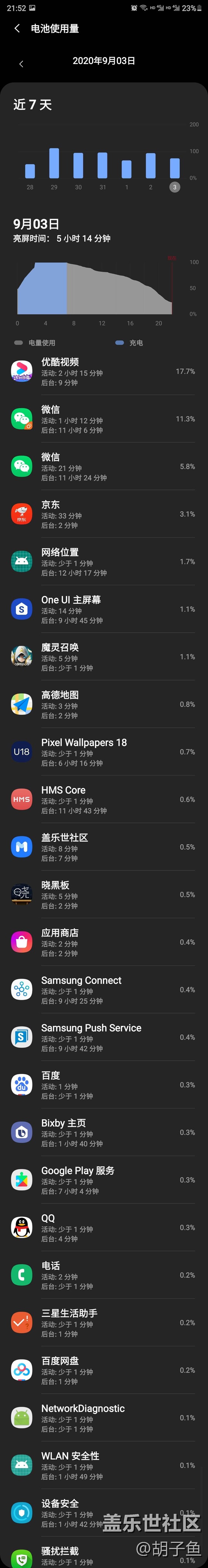
Task: Open the Google Play 服务 row
Action: coord(103,1180)
